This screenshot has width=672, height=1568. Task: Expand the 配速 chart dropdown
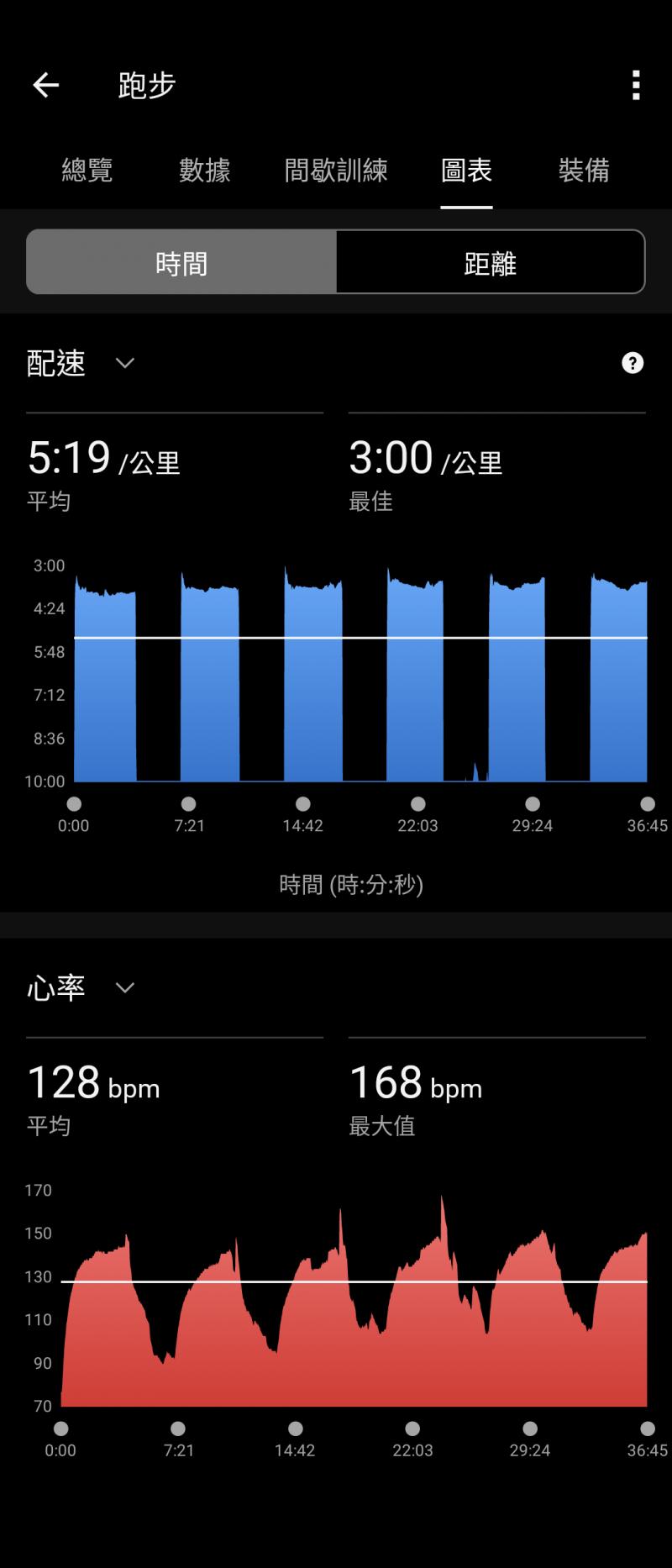(x=124, y=363)
